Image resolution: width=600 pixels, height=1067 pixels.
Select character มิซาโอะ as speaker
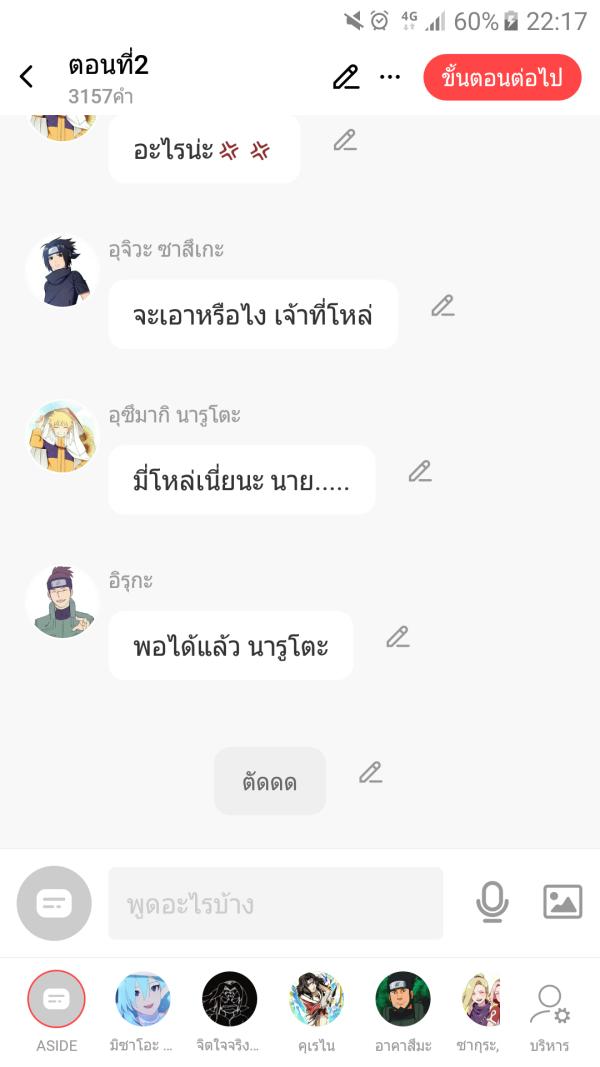pos(142,1000)
